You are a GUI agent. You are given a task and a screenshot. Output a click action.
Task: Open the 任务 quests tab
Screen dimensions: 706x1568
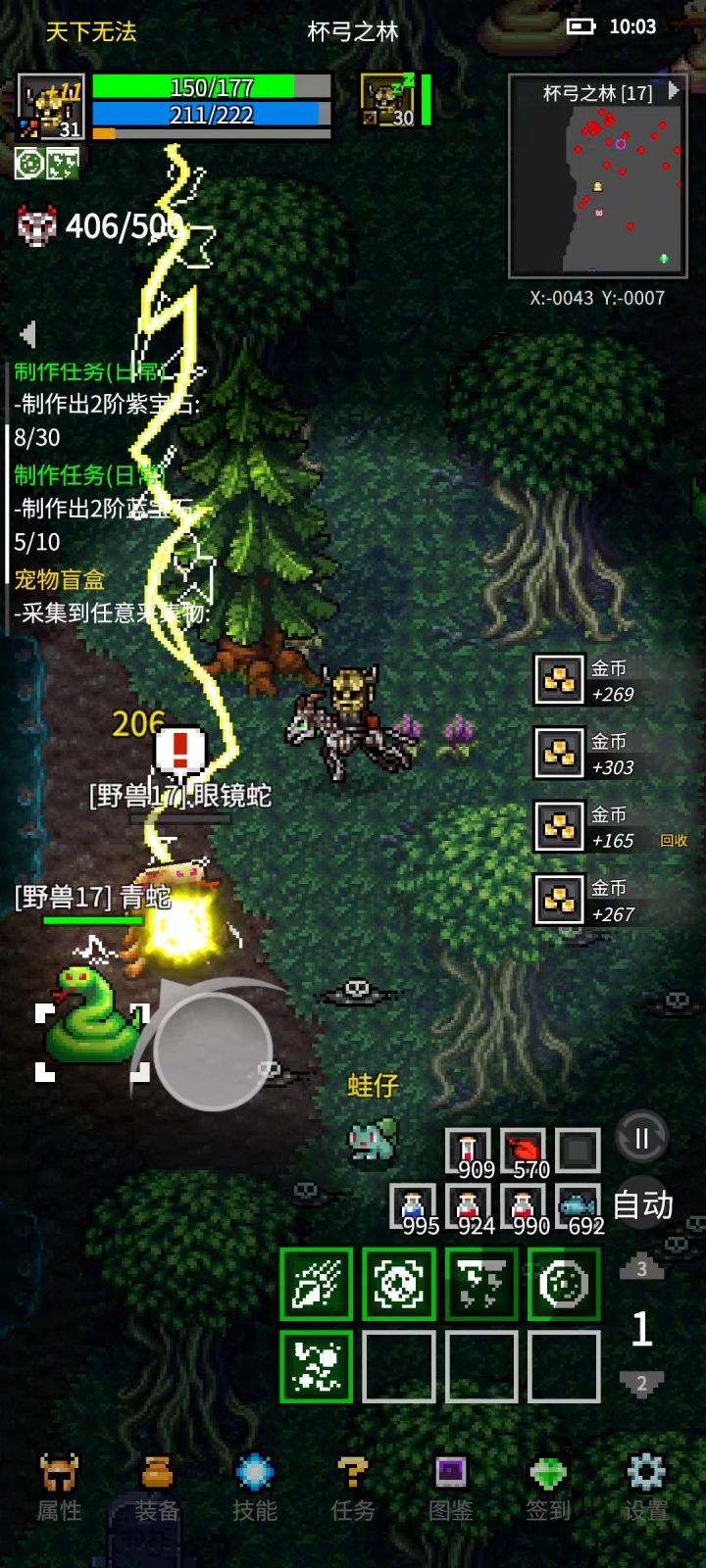point(353,1489)
